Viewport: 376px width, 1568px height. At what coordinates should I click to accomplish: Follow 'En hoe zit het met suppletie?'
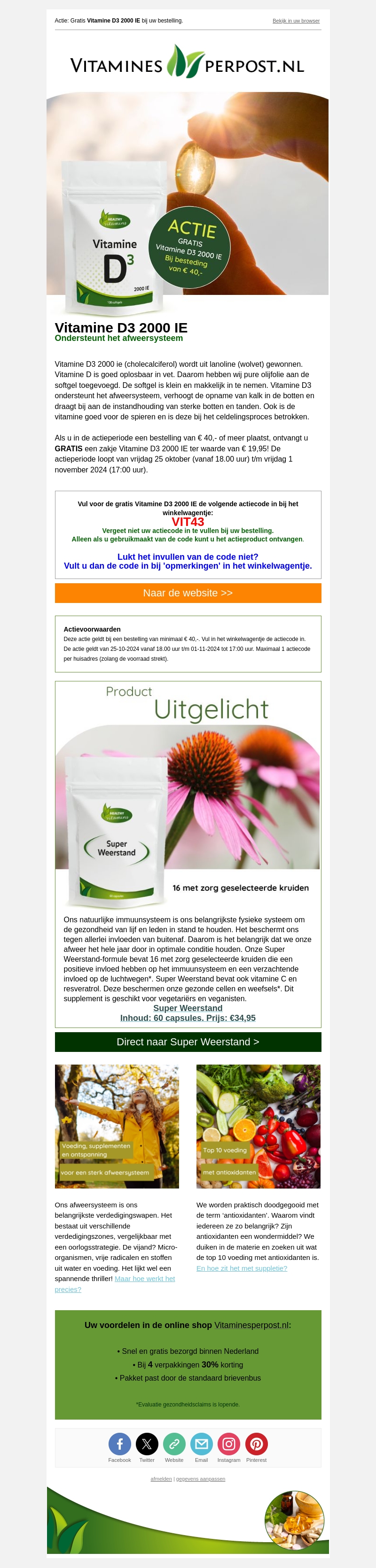241,1268
